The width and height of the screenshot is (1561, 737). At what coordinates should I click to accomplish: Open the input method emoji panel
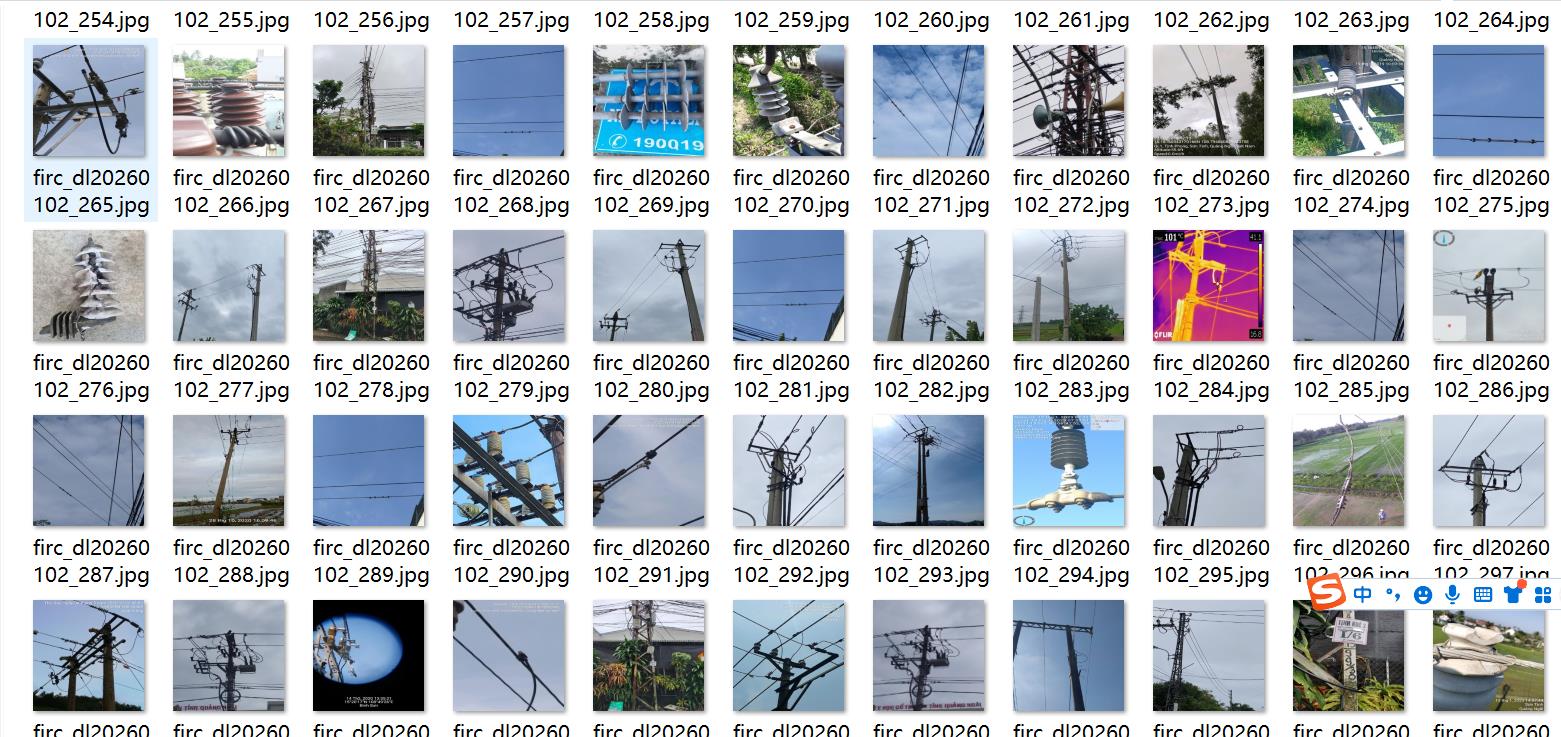coord(1422,596)
